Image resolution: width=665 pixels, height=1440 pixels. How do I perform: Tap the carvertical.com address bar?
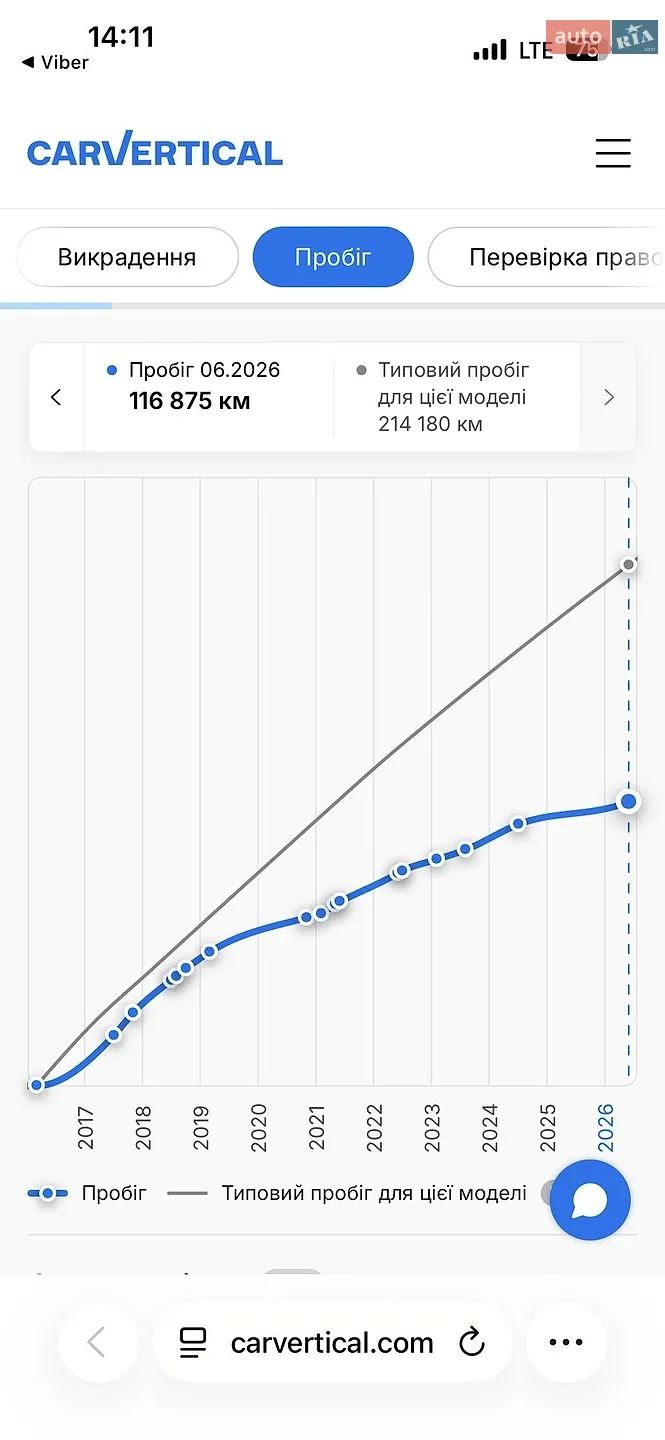(x=332, y=1342)
